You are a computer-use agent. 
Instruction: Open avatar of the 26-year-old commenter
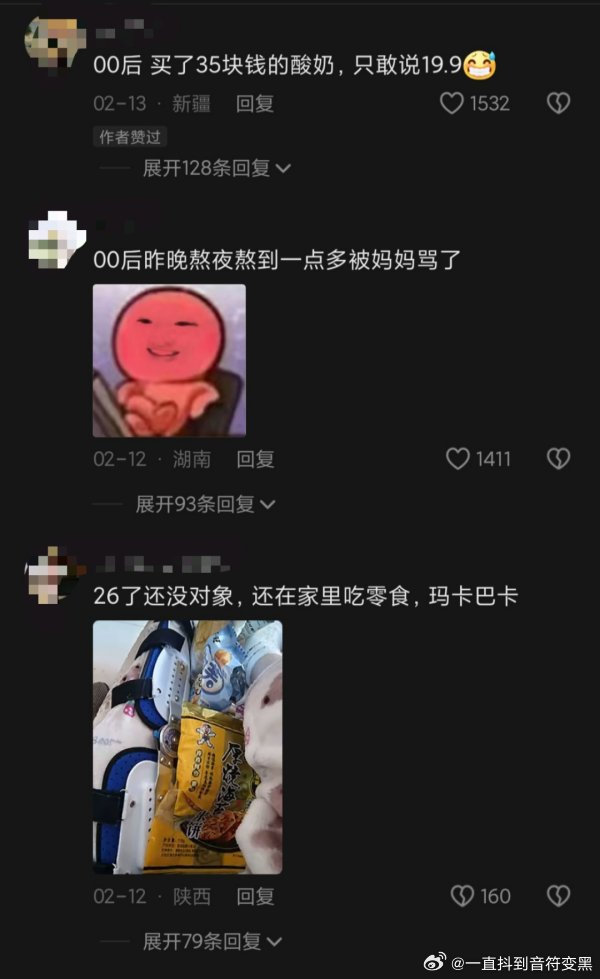[49, 575]
